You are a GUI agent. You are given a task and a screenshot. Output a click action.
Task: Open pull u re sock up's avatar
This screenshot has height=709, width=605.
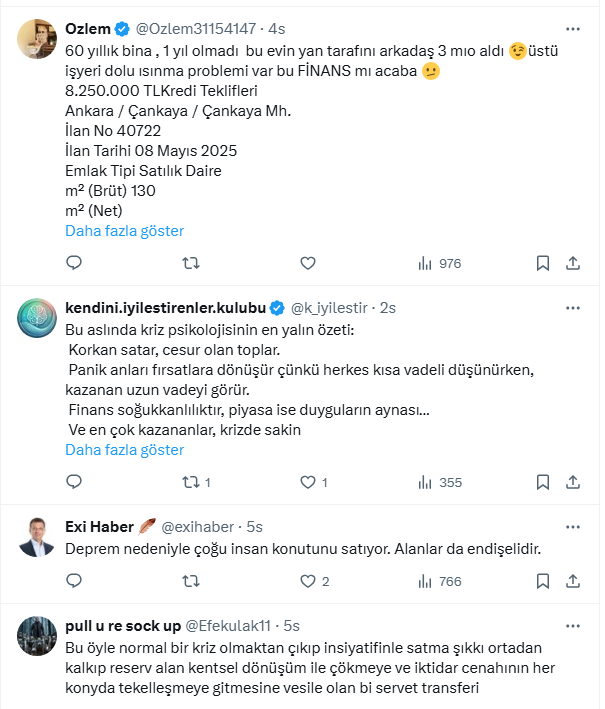36,636
